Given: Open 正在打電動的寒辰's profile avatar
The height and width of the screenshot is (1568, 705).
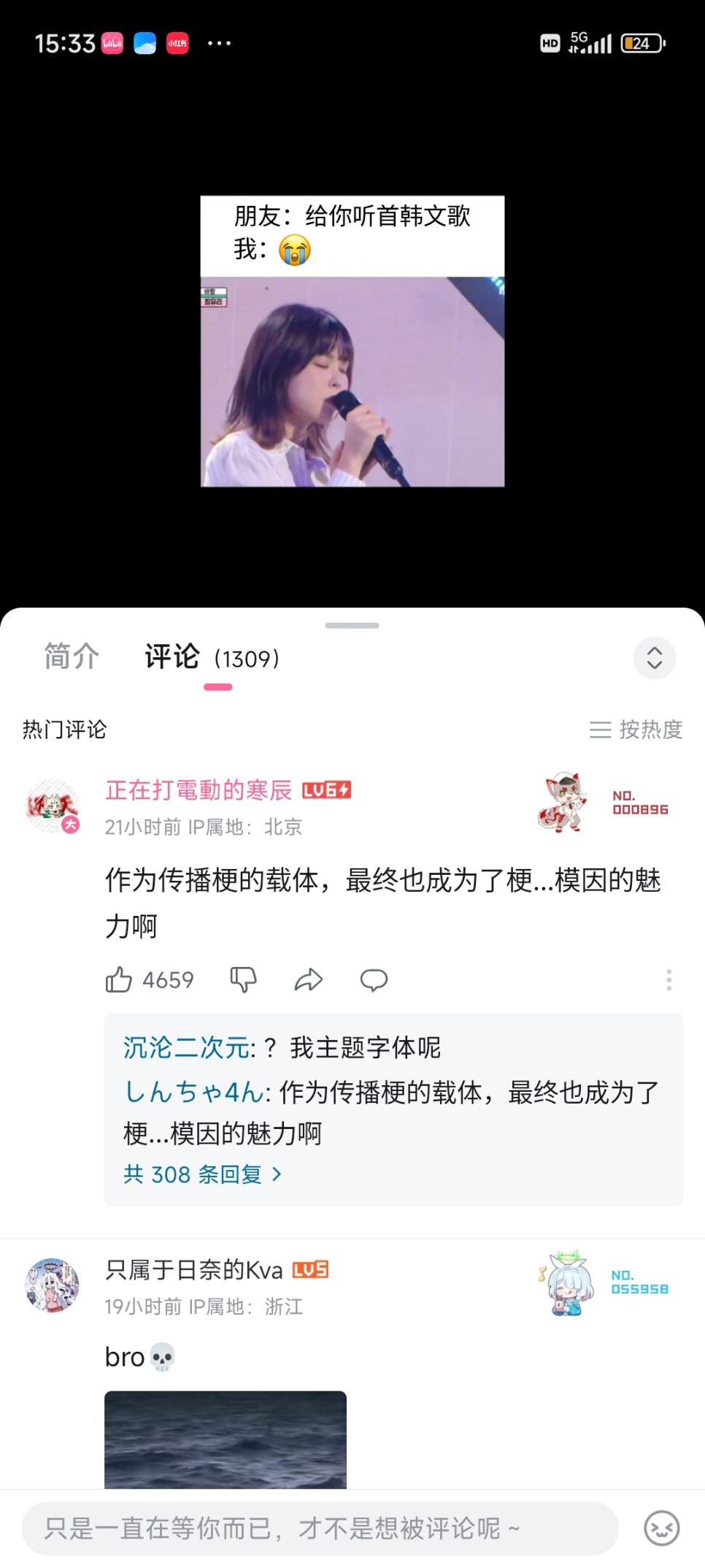Looking at the screenshot, I should [x=52, y=806].
